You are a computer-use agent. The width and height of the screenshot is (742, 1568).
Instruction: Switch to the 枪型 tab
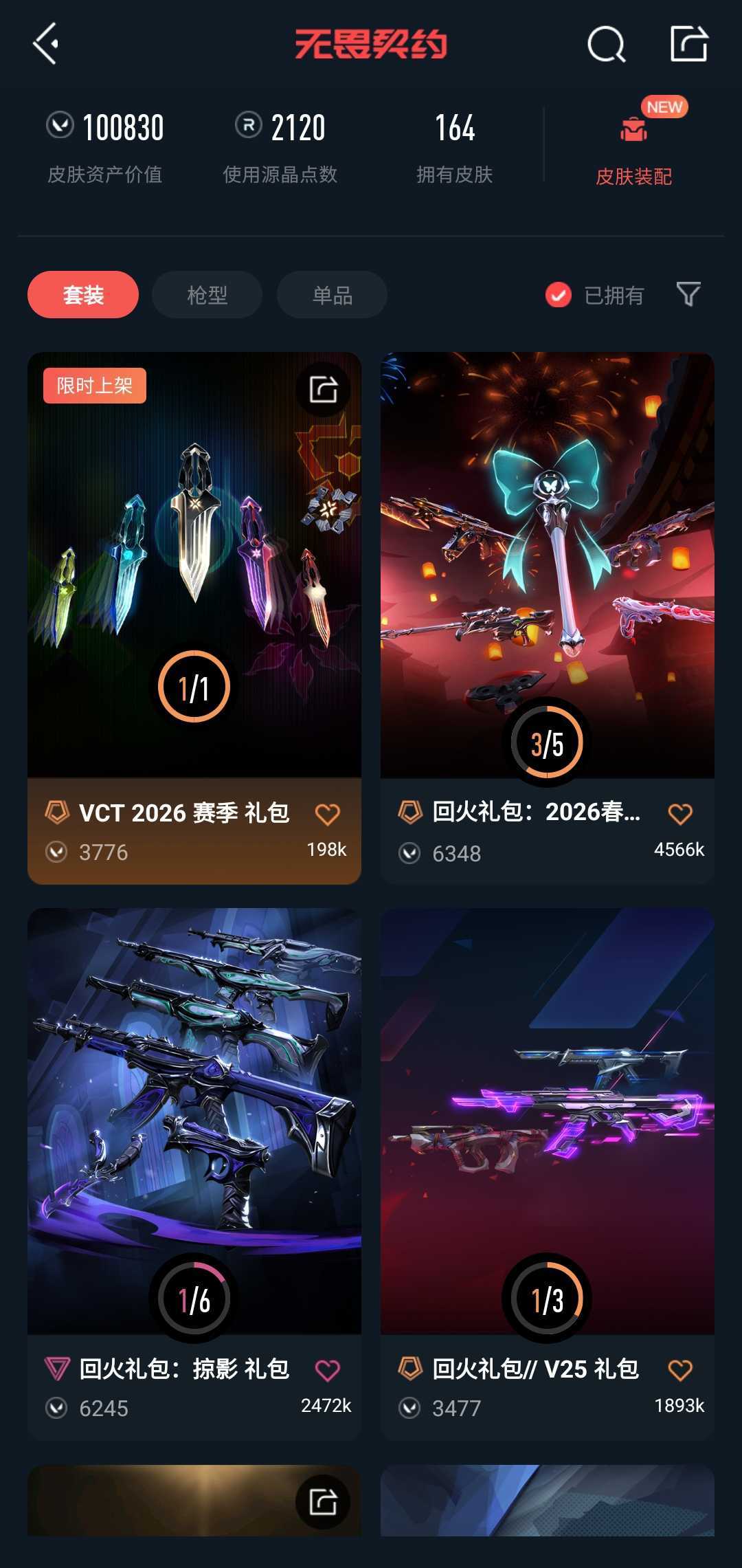207,295
